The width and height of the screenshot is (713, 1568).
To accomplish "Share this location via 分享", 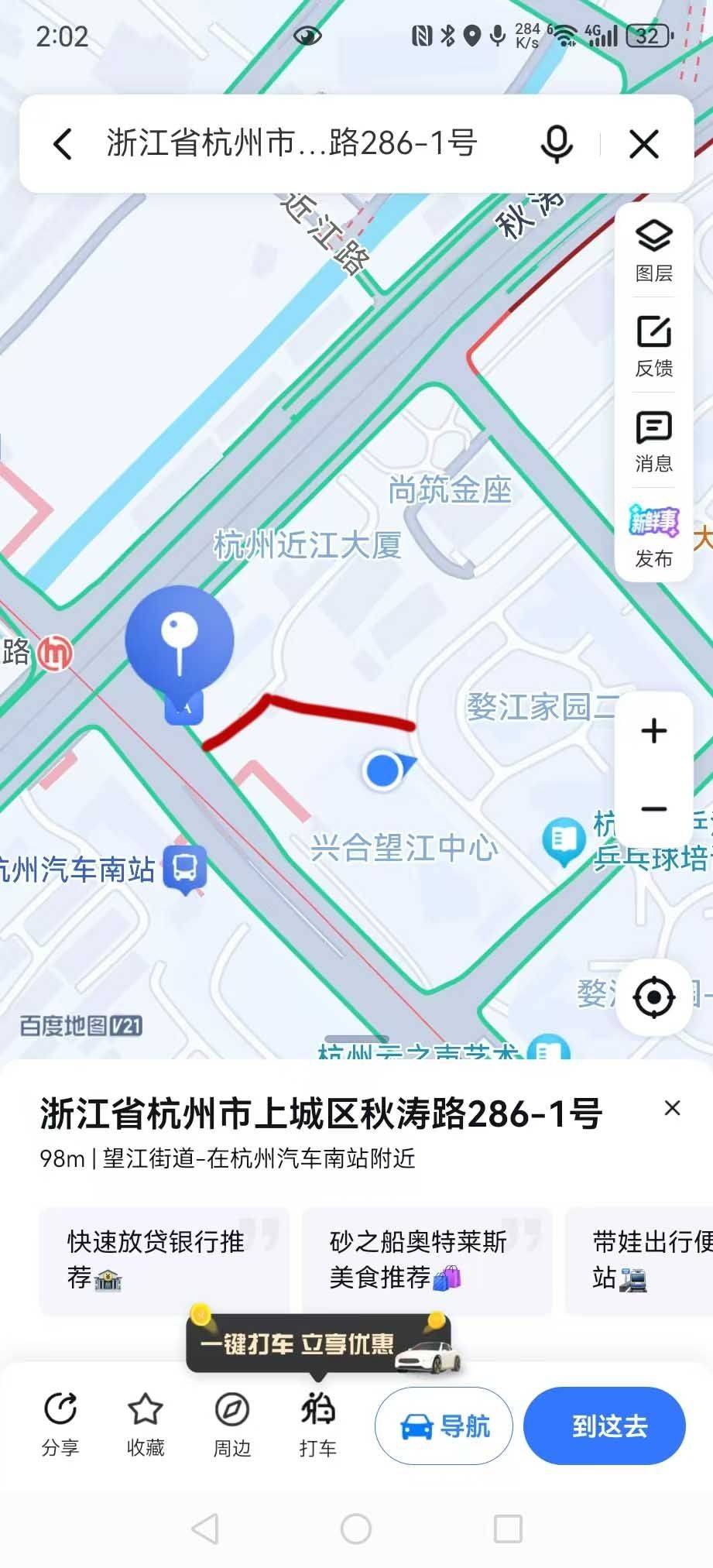I will pos(60,1424).
